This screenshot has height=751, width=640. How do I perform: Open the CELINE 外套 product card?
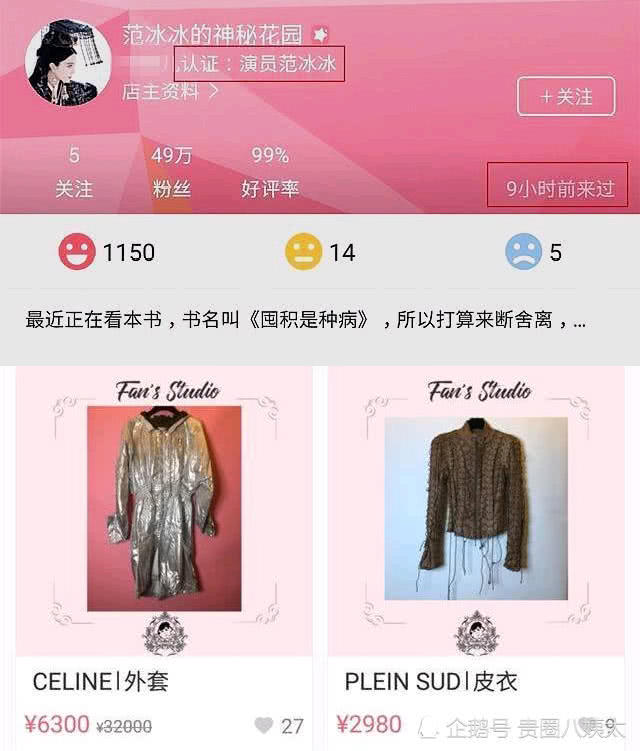click(164, 510)
